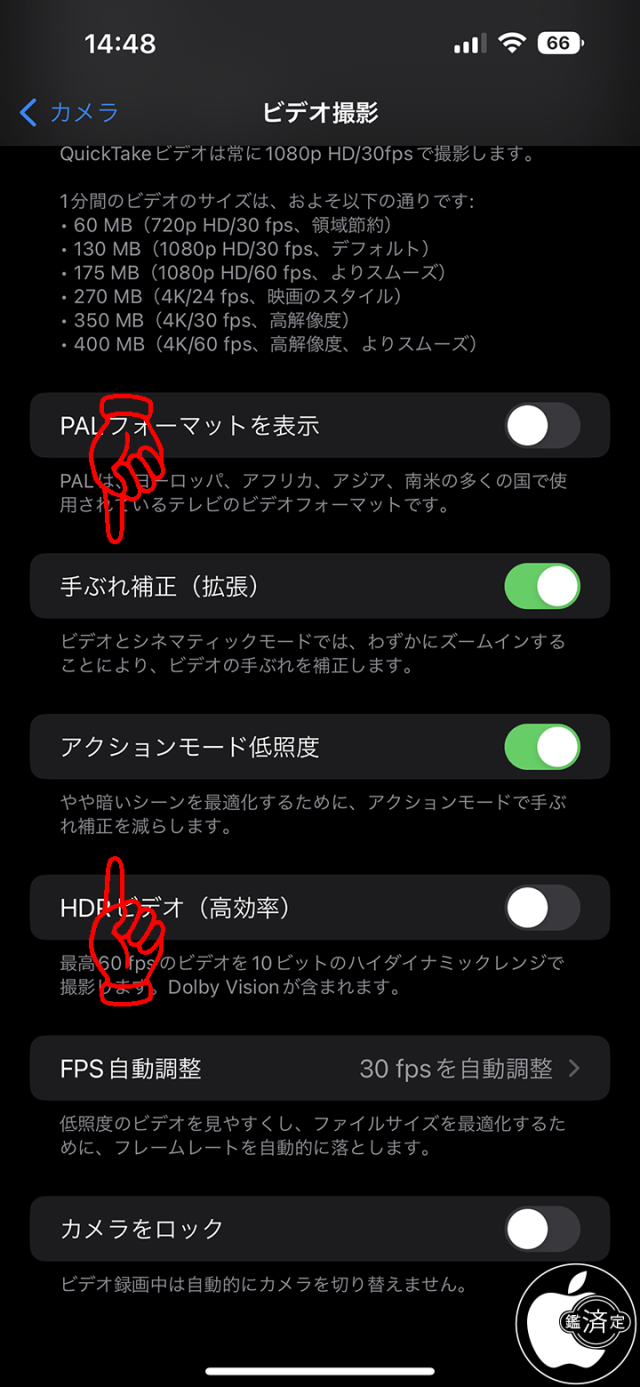Go back to カメラ settings

coord(68,112)
